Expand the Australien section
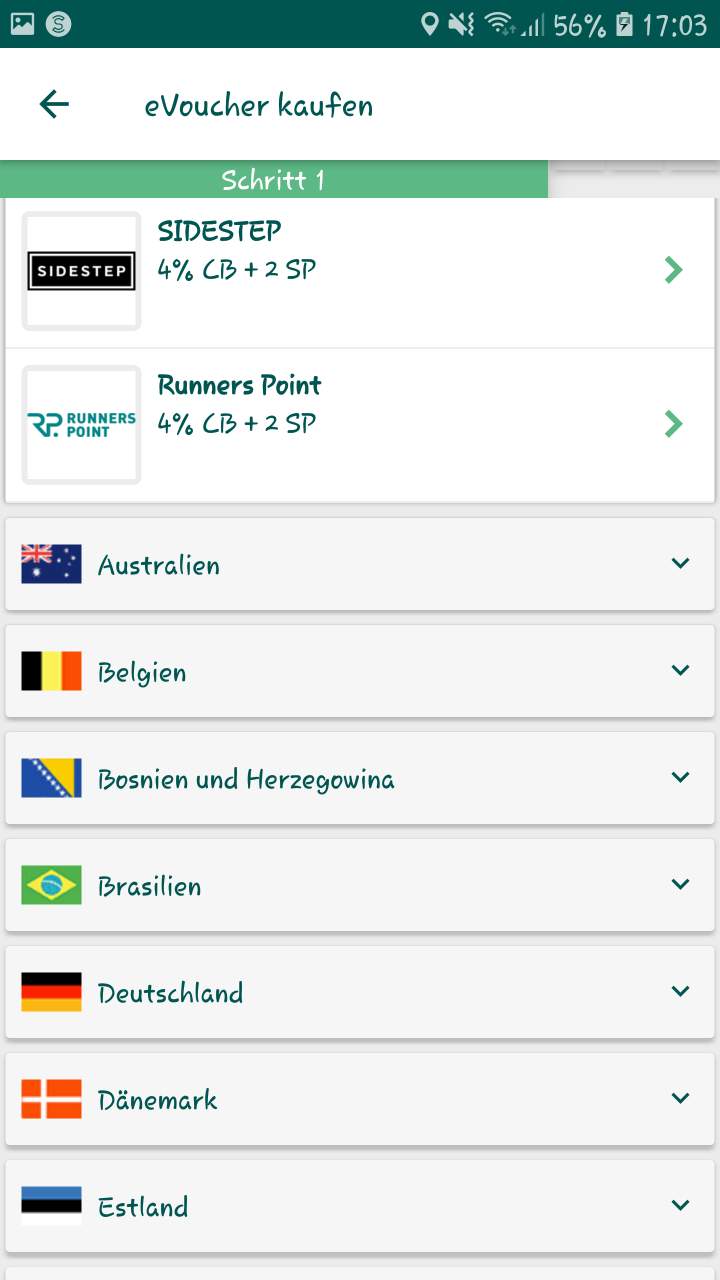Viewport: 720px width, 1280px height. [x=360, y=564]
